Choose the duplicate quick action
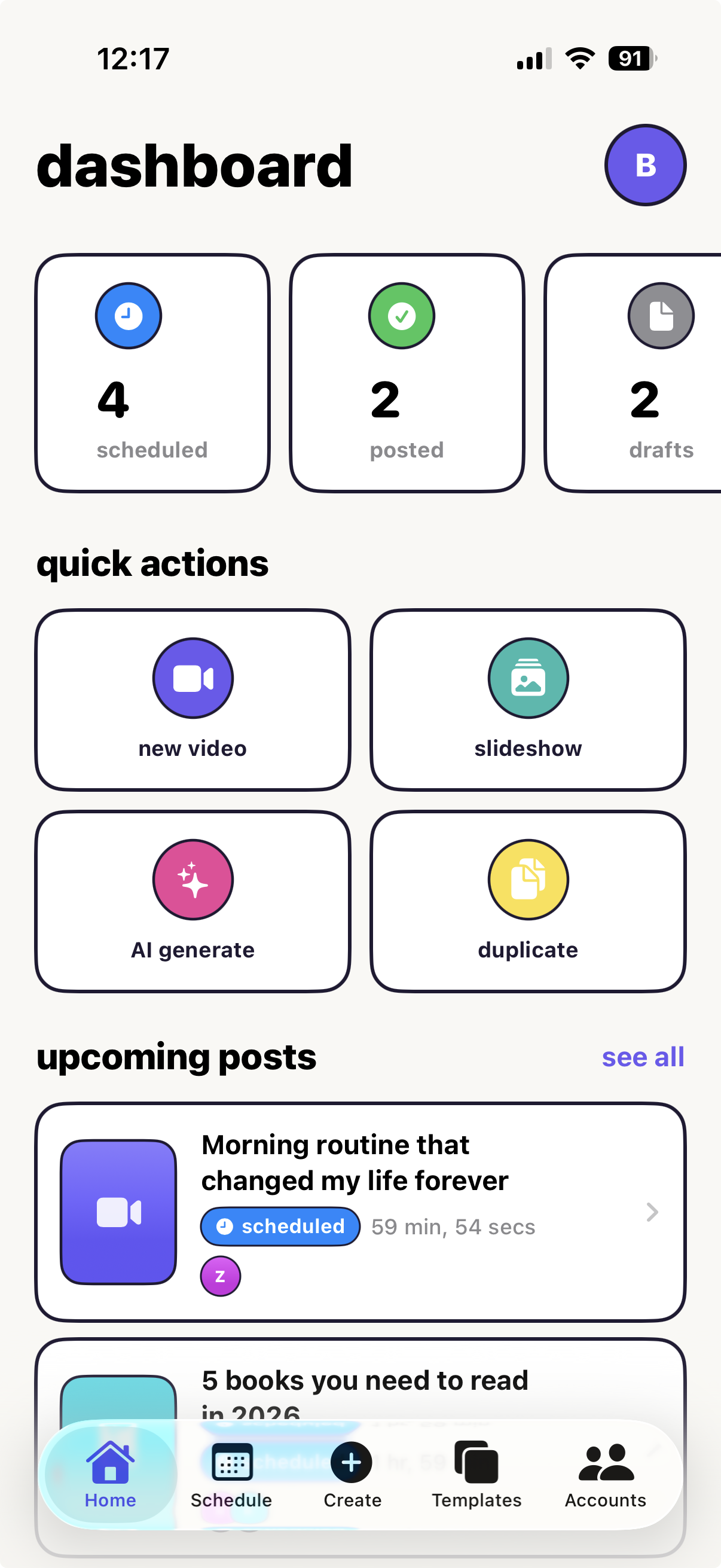 [x=527, y=901]
